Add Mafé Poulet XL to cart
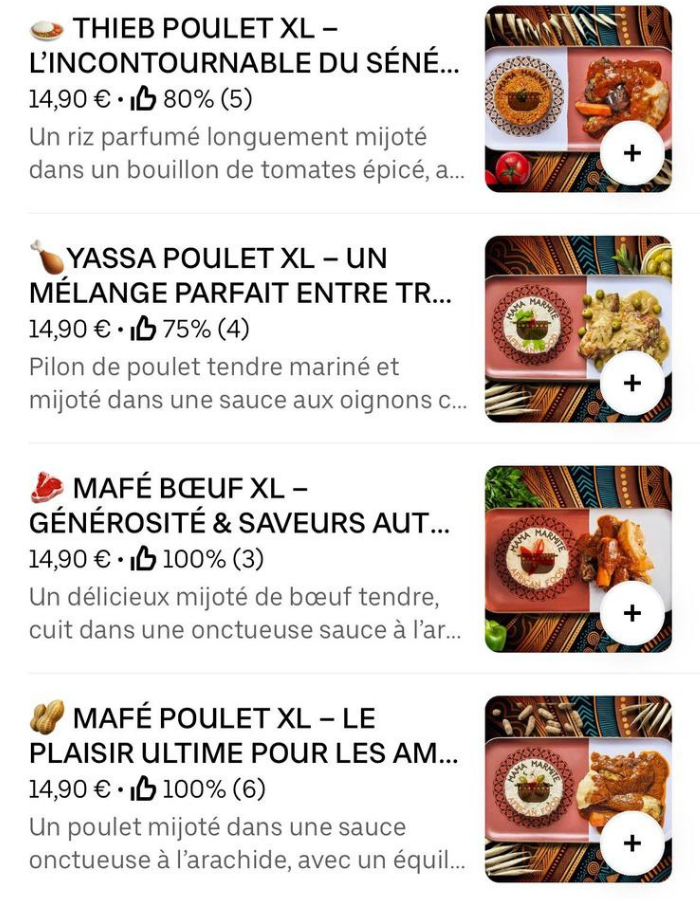 point(632,843)
